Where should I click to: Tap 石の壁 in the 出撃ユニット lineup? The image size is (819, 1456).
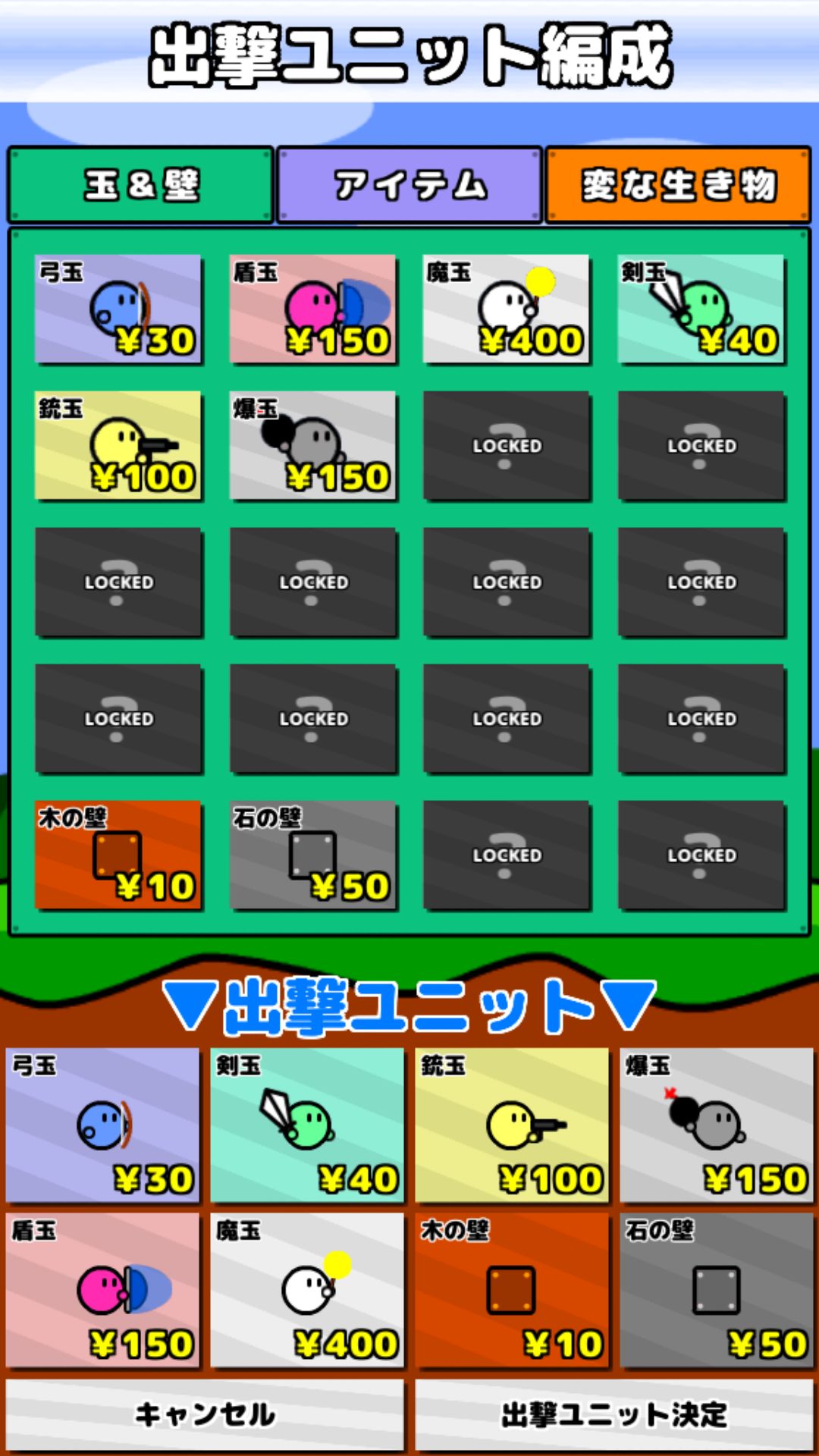coord(717,1289)
